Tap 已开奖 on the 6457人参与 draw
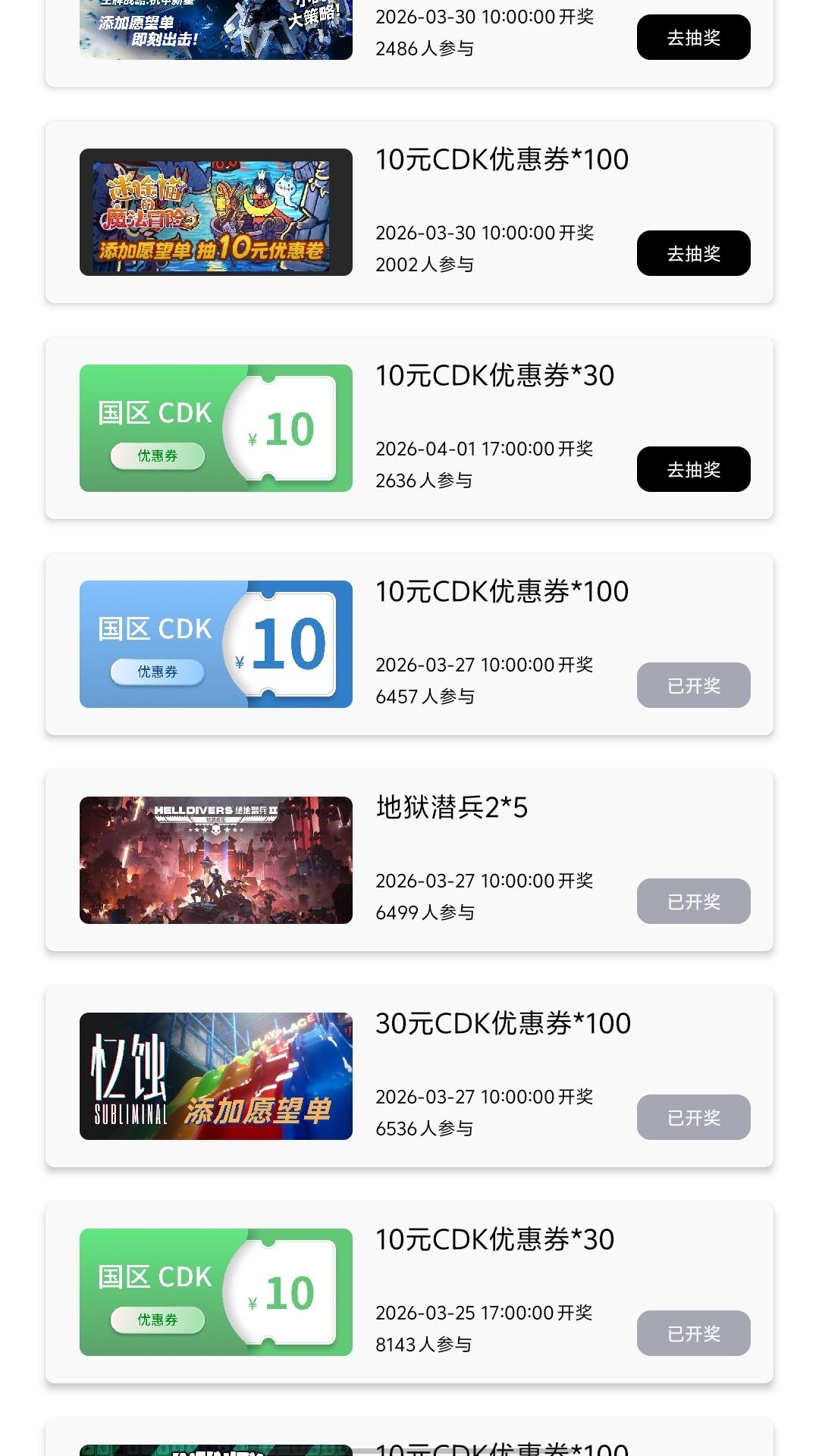Image resolution: width=819 pixels, height=1456 pixels. click(693, 685)
